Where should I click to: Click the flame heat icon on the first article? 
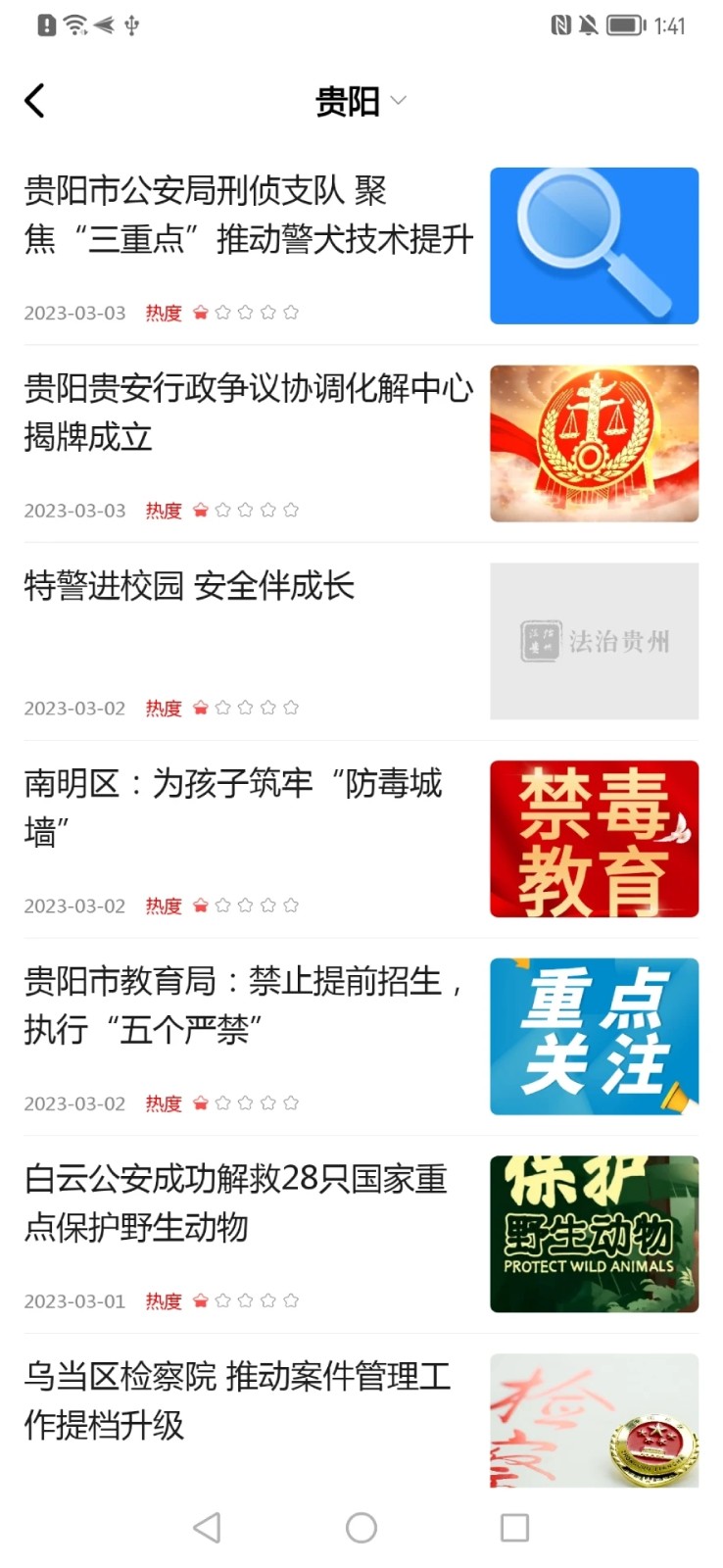tap(200, 313)
